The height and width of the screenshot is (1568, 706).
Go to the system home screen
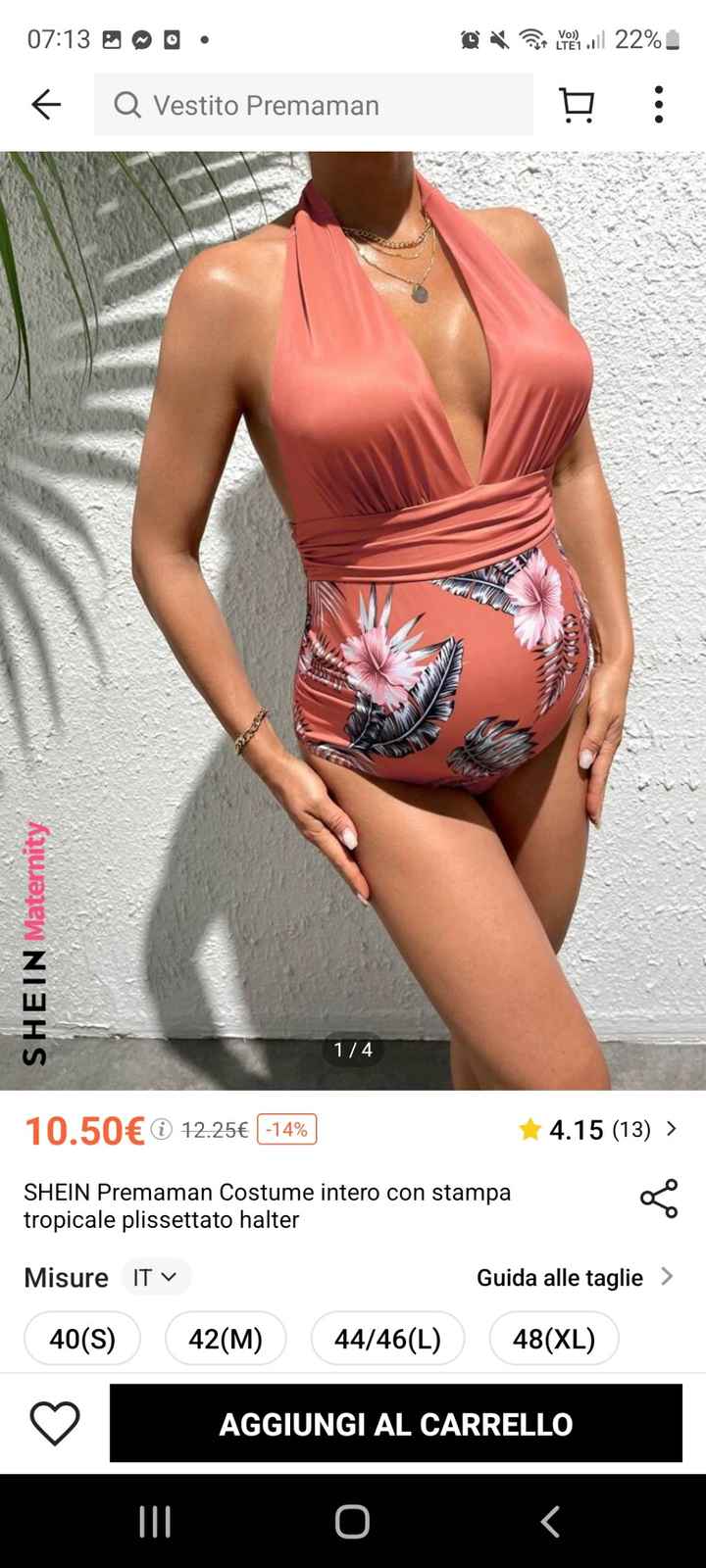point(352,1521)
